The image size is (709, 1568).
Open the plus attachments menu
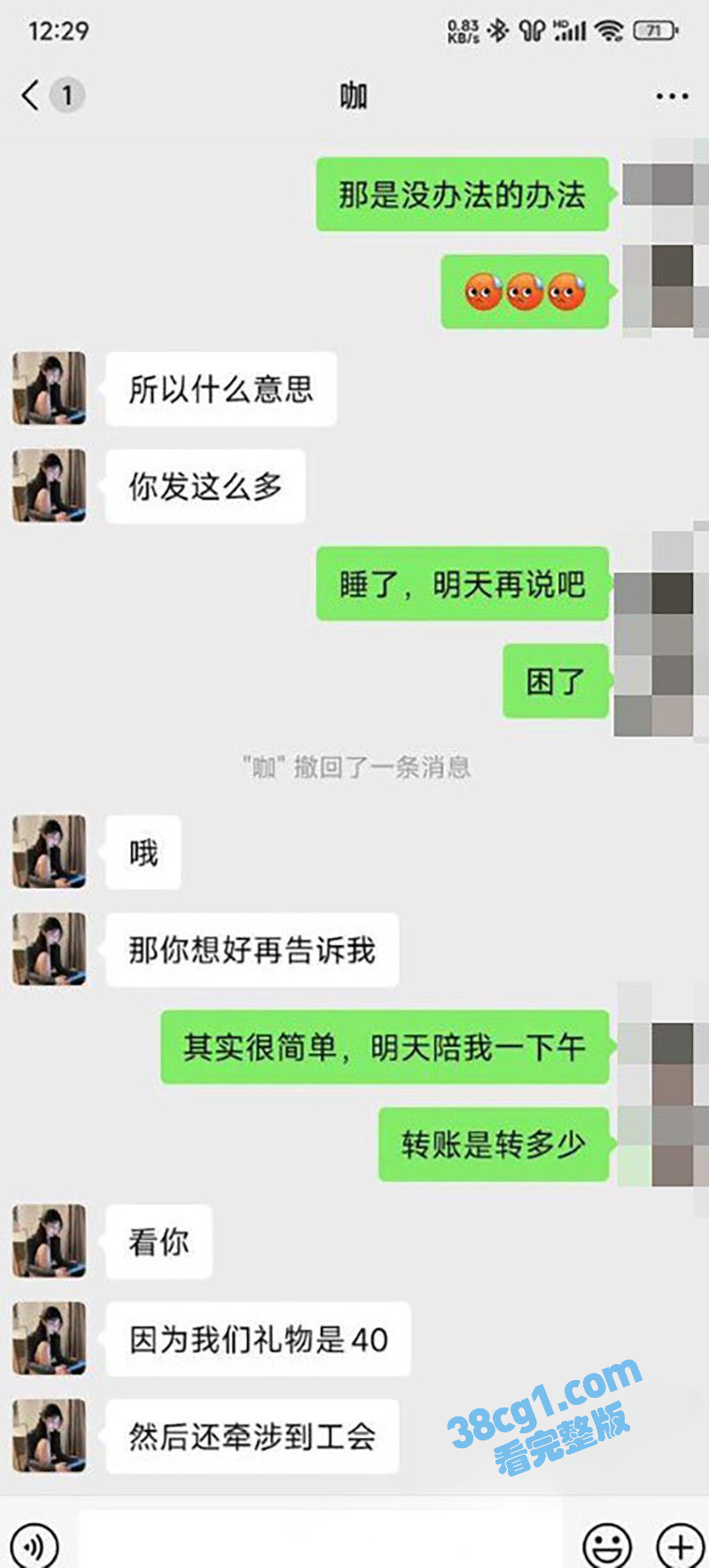click(x=680, y=1546)
